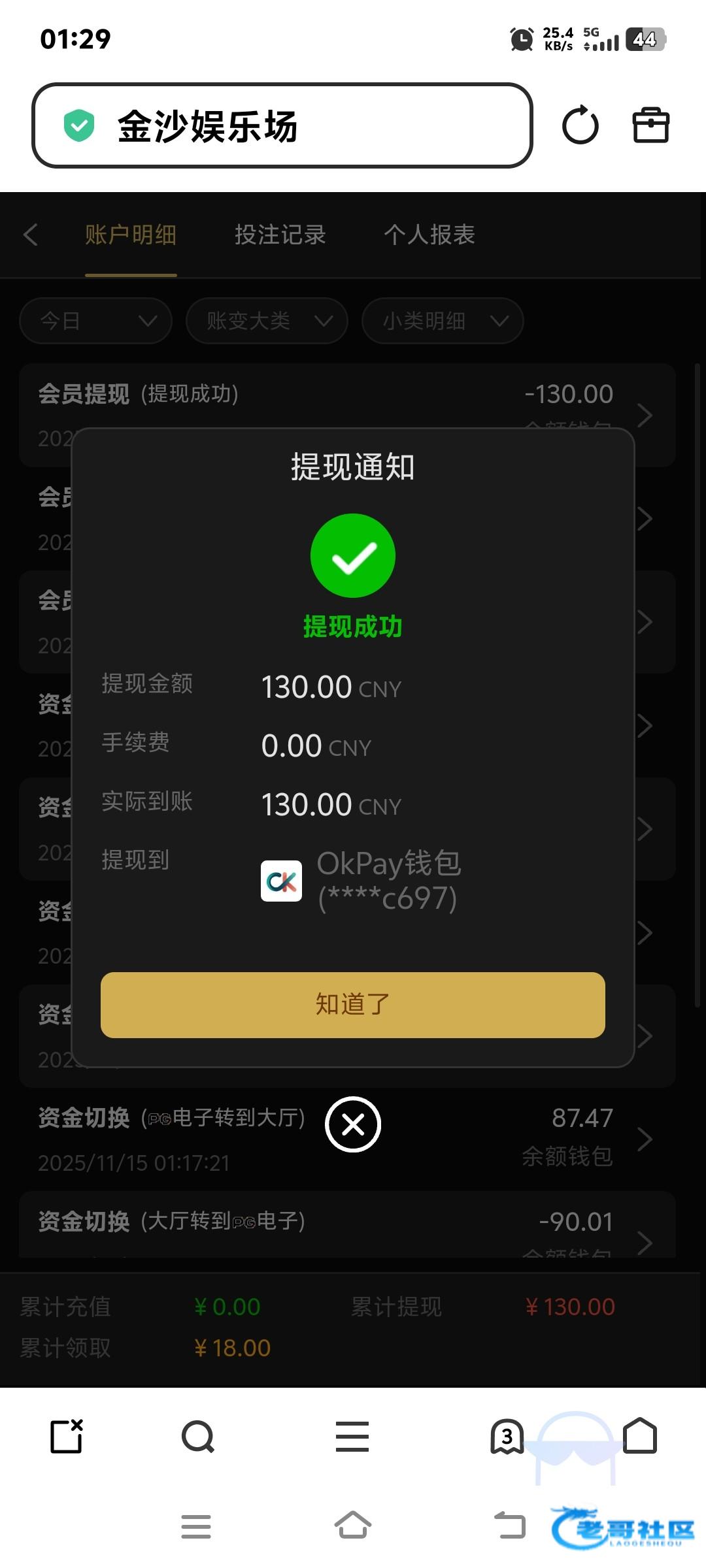The width and height of the screenshot is (706, 1568).
Task: Expand the 账变大类 dropdown
Action: tap(267, 321)
